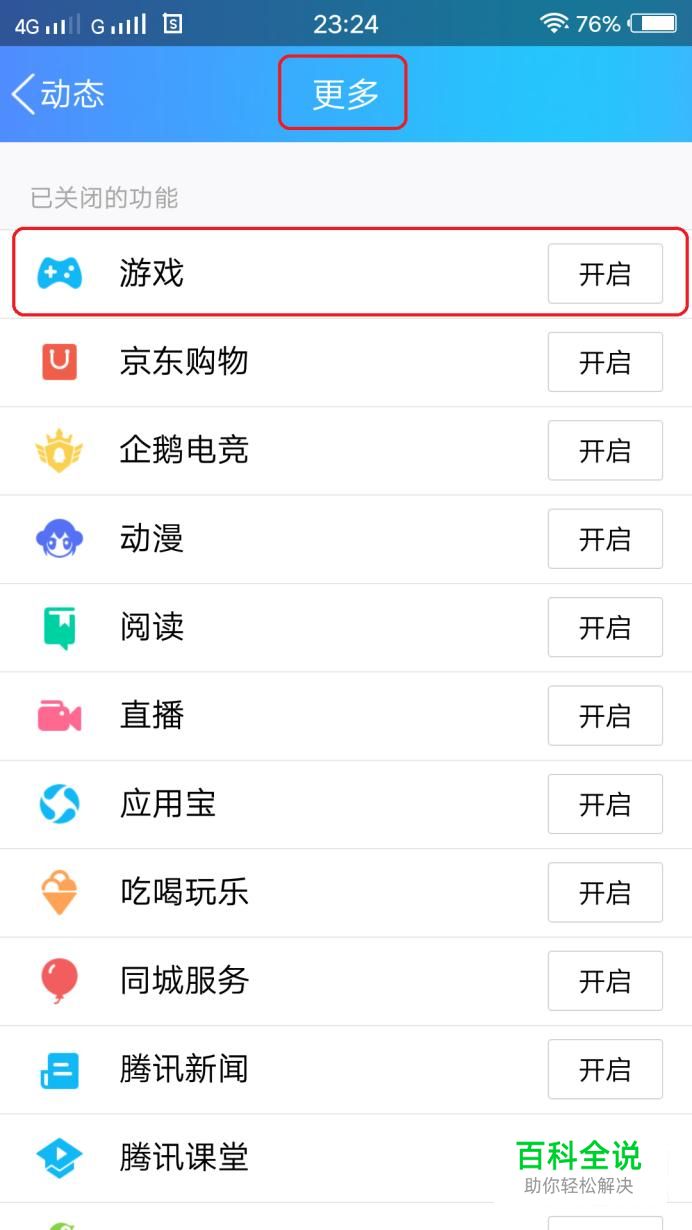Tap 开启 next to 企鹅电竞

click(604, 450)
